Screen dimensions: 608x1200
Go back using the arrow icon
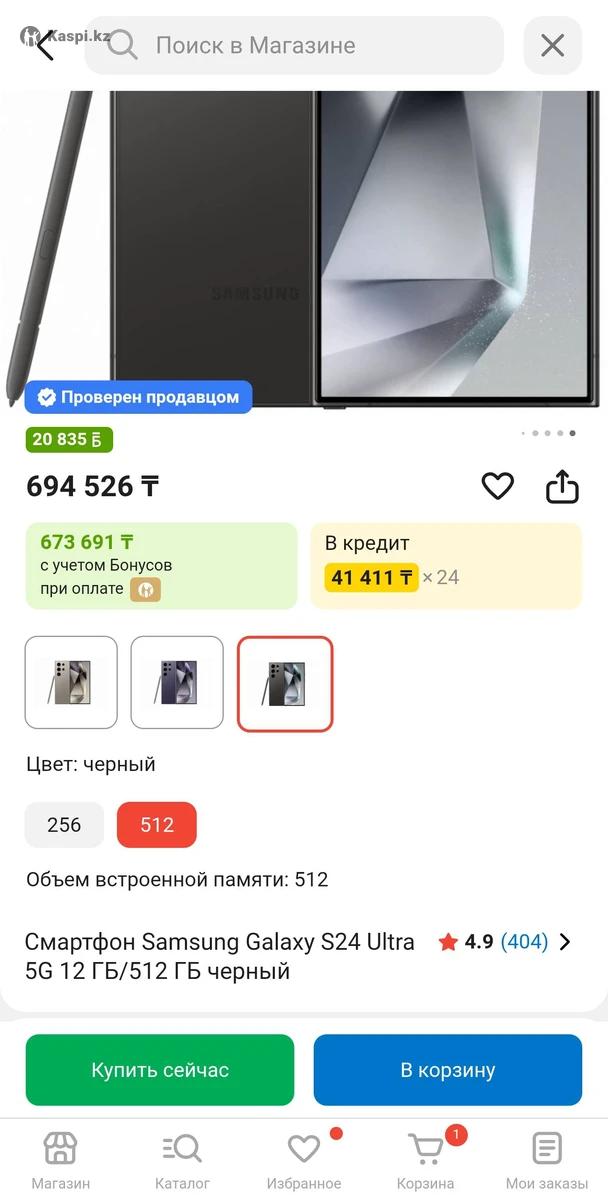(44, 45)
